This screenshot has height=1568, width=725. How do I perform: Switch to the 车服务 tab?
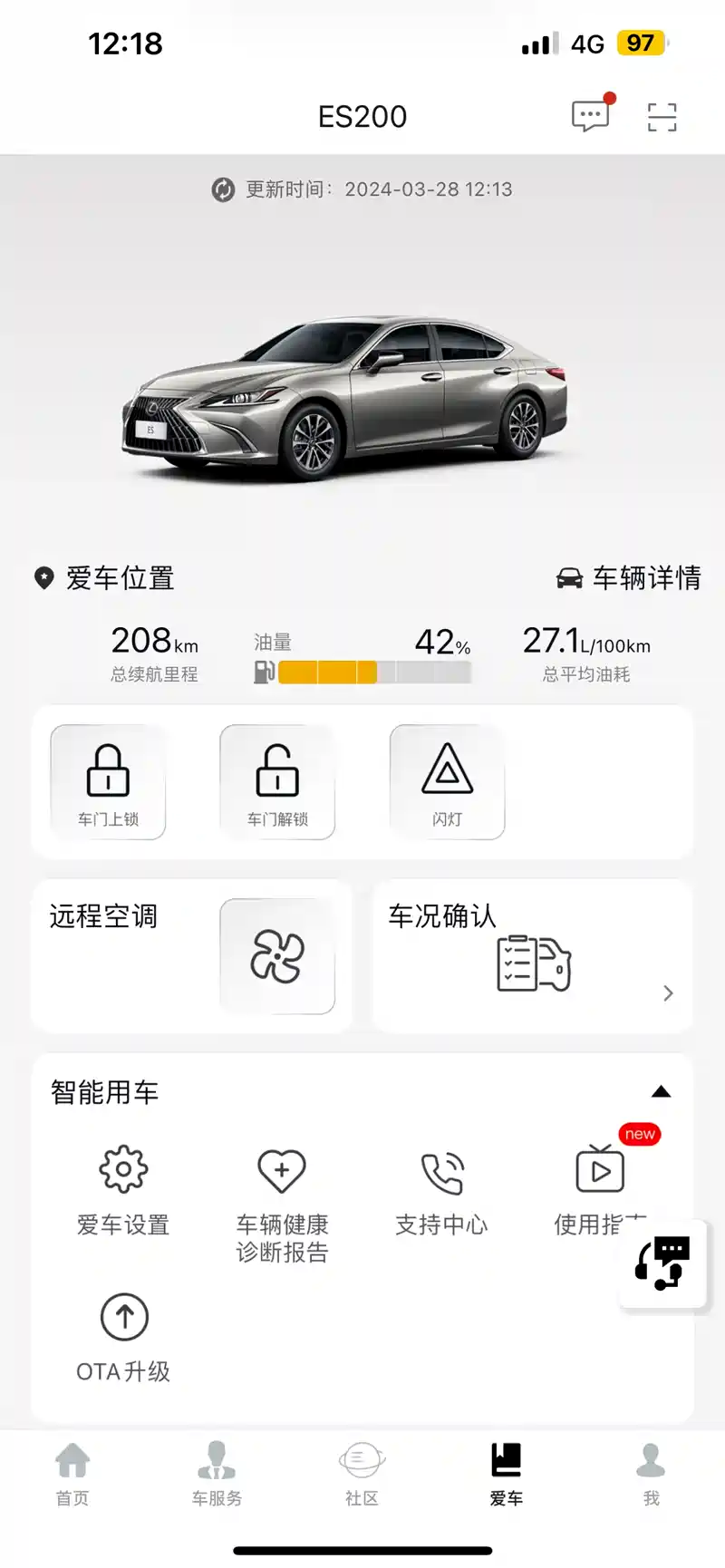[217, 1474]
